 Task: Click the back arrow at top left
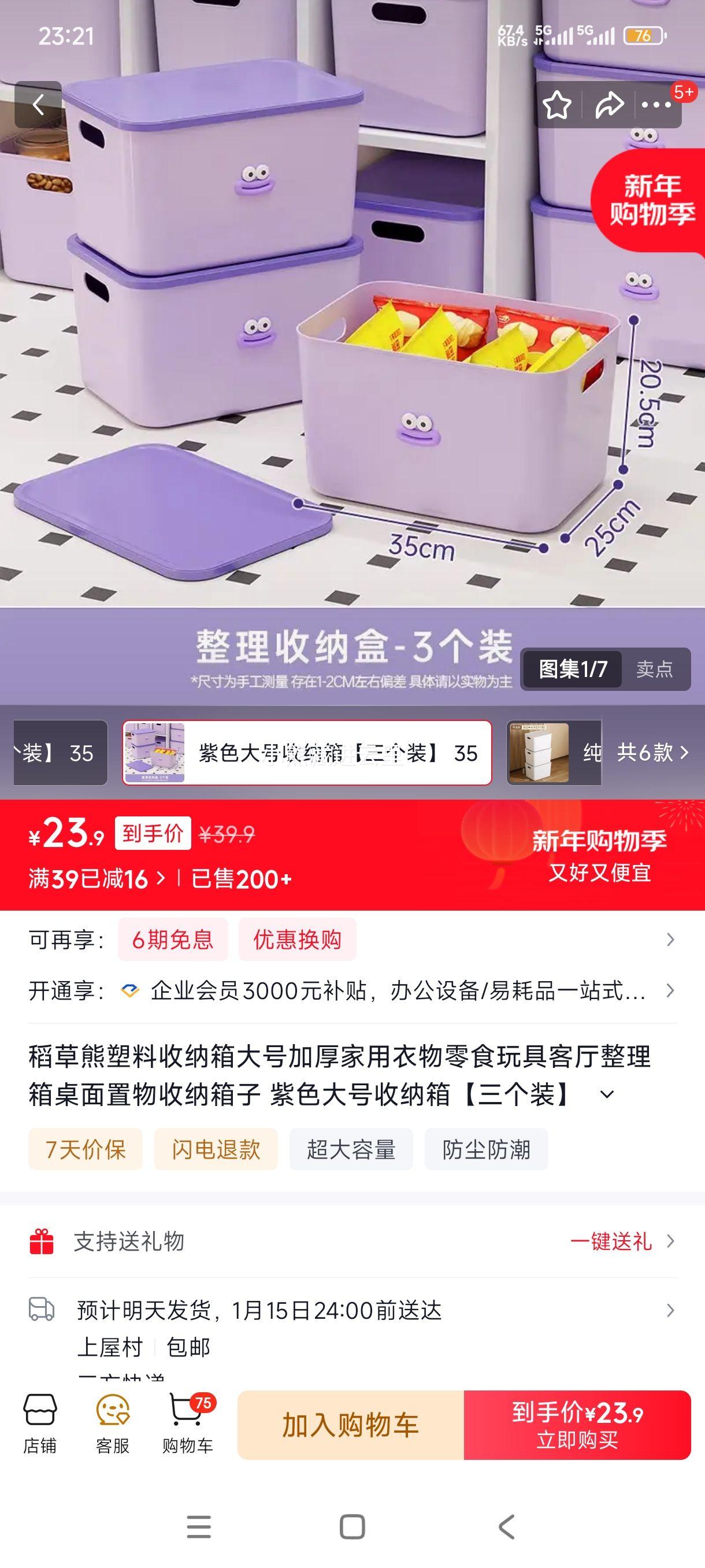(39, 105)
